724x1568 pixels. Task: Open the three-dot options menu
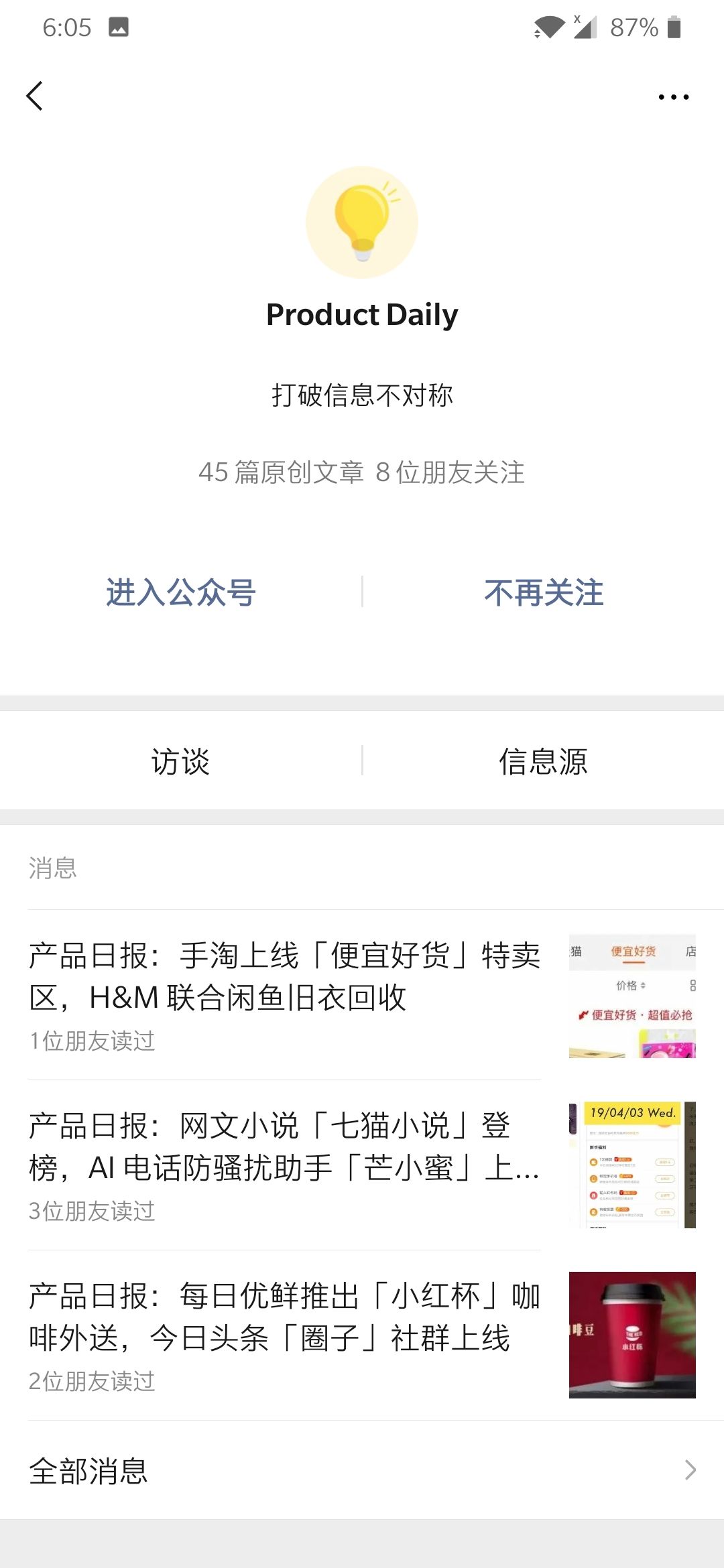point(674,96)
